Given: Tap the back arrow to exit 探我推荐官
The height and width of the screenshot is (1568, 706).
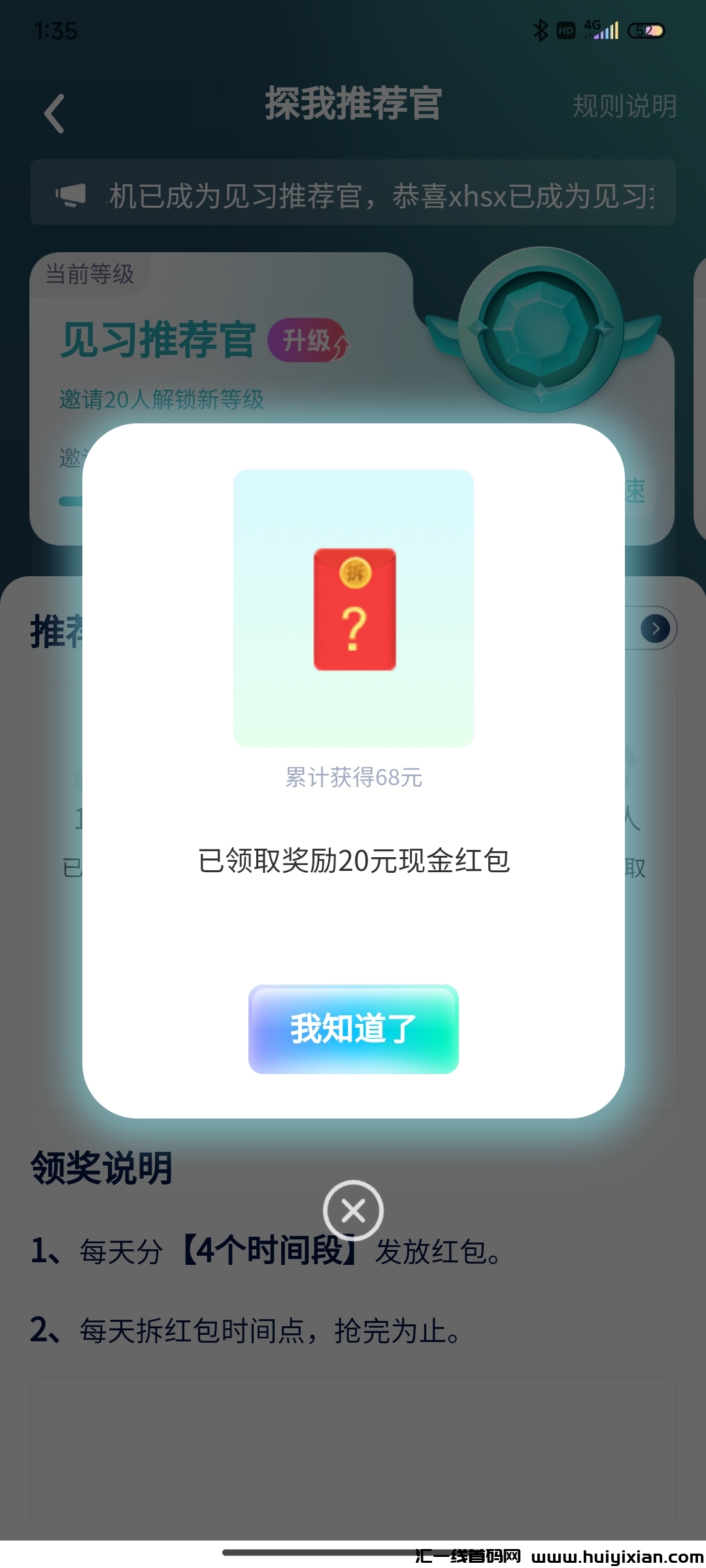Looking at the screenshot, I should point(52,111).
